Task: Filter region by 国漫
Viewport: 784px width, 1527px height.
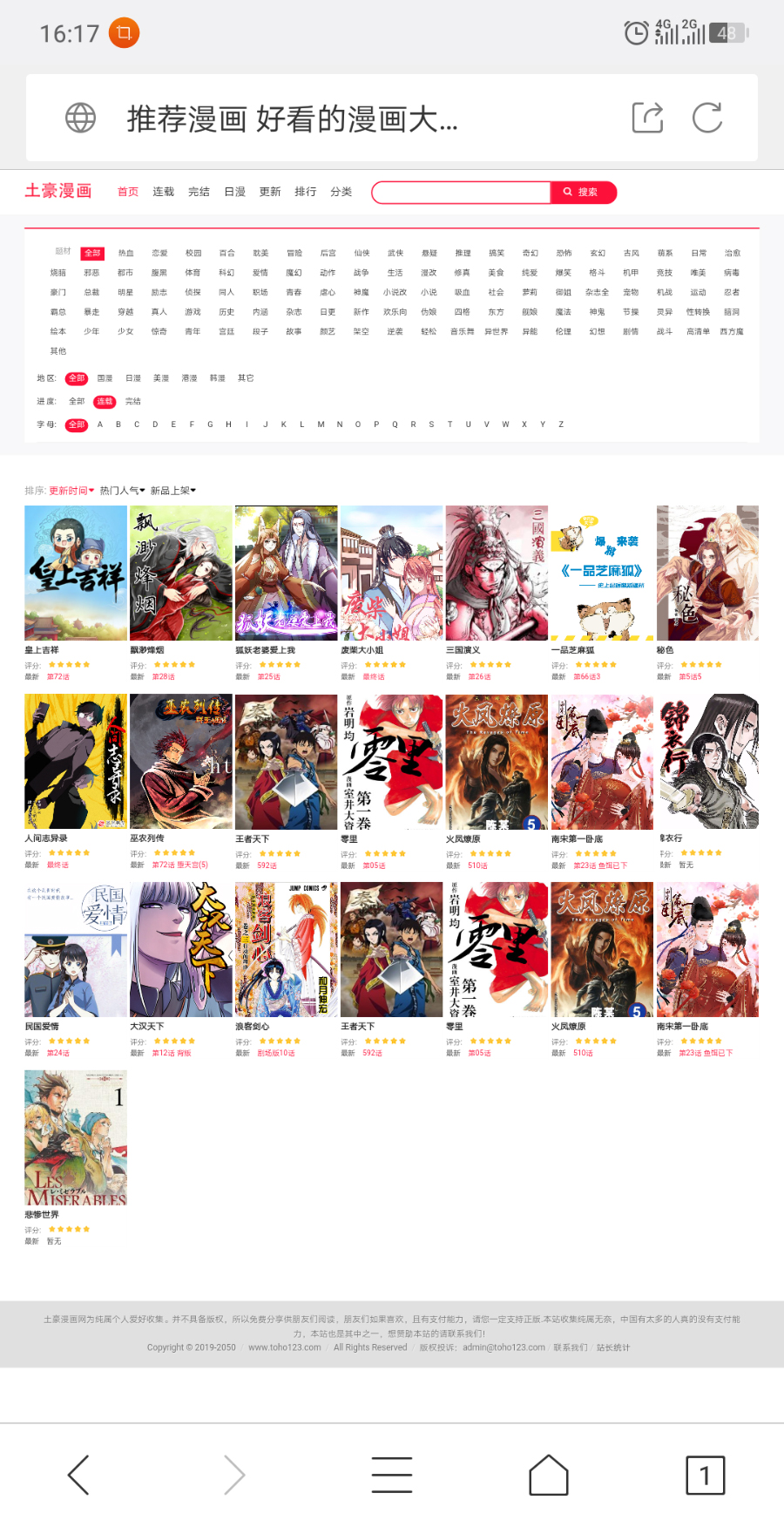Action: (x=105, y=378)
